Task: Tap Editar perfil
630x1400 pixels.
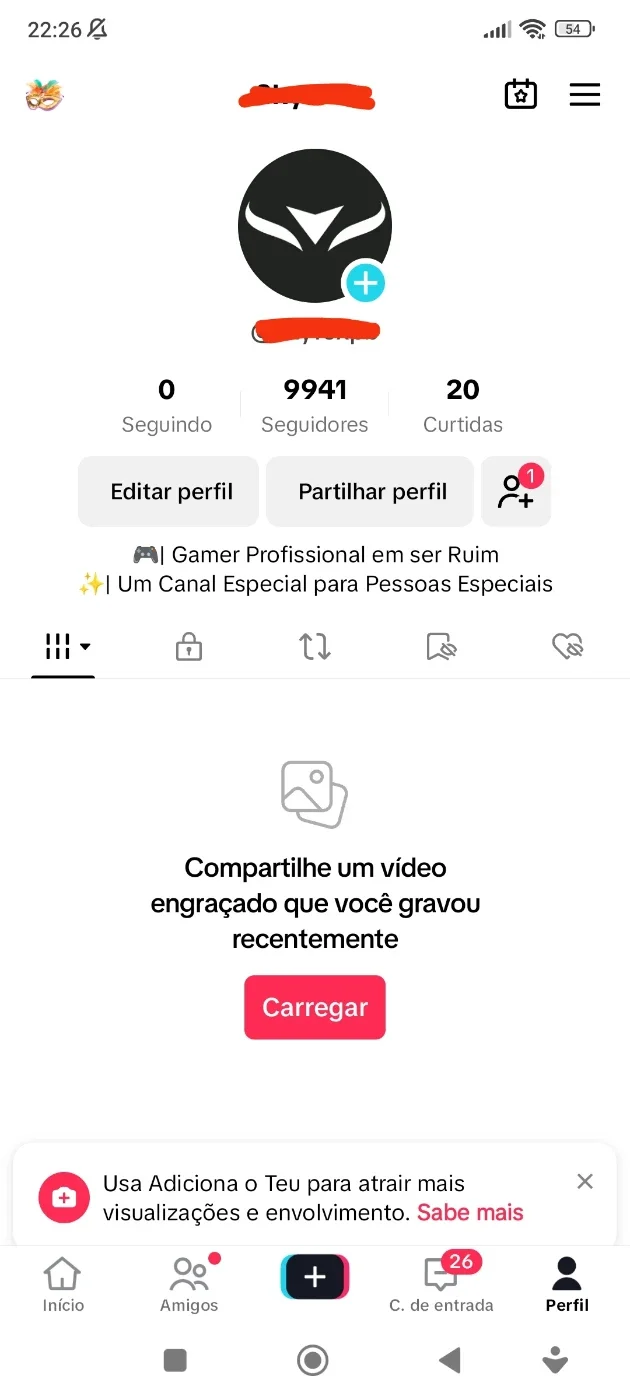Action: point(169,492)
